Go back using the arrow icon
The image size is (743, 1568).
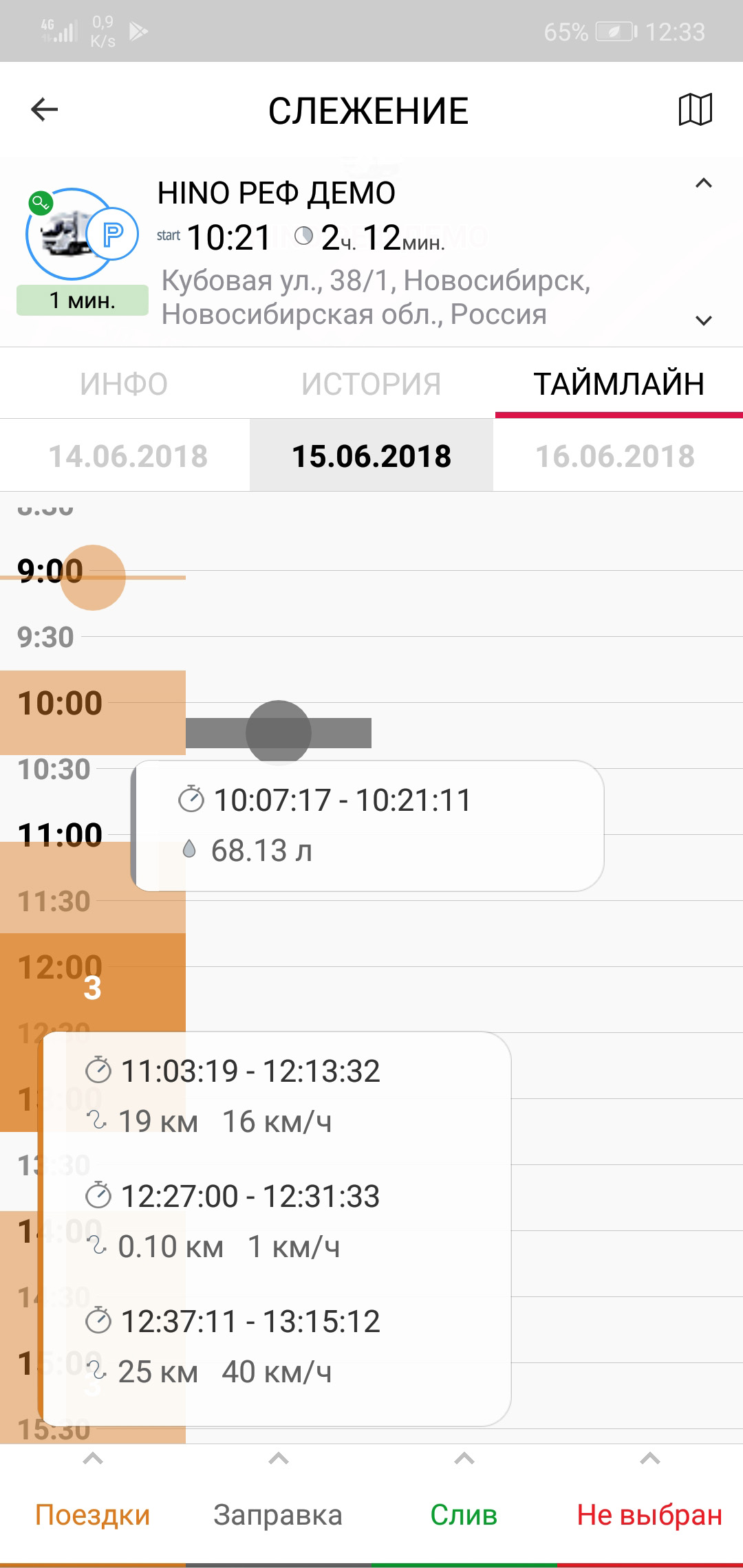(45, 109)
